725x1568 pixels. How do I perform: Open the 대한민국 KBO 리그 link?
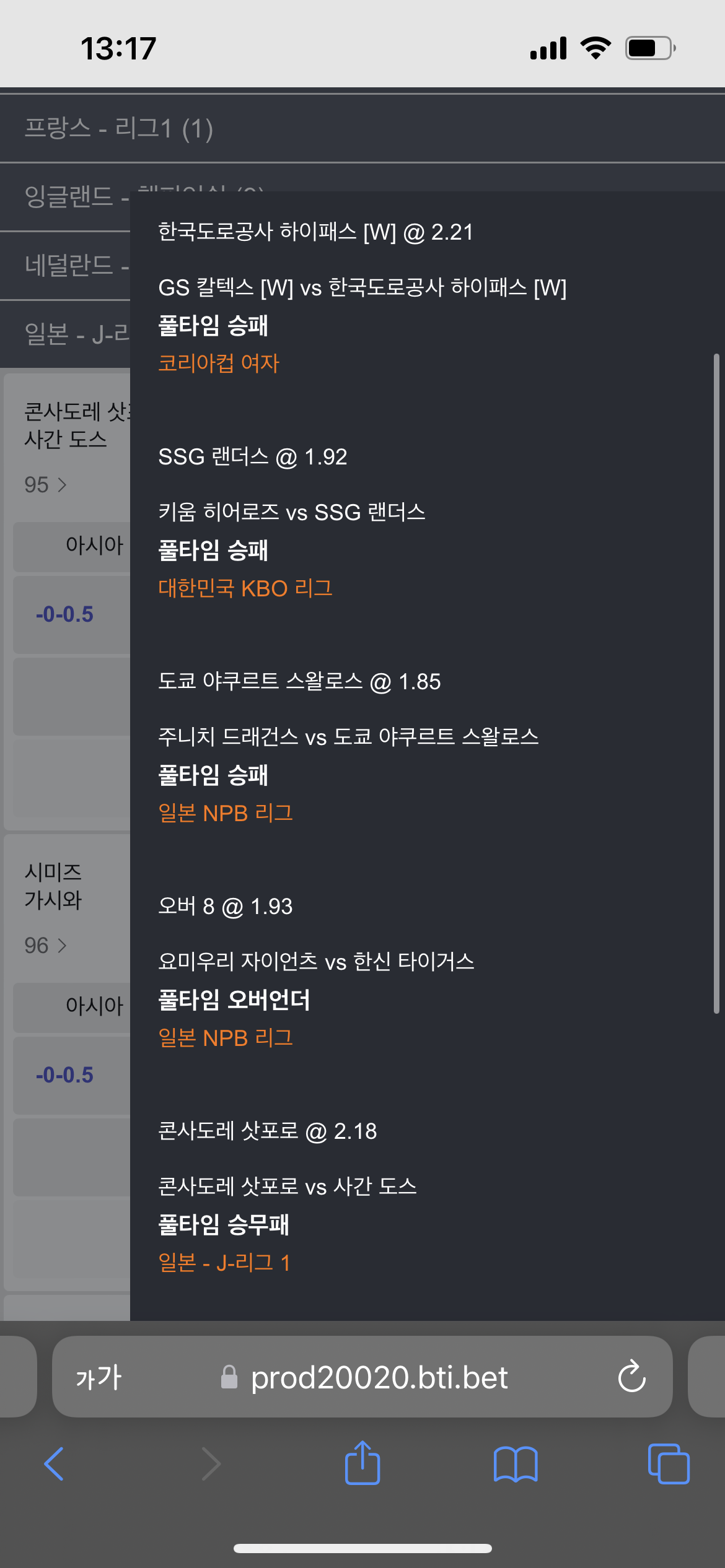coord(245,588)
